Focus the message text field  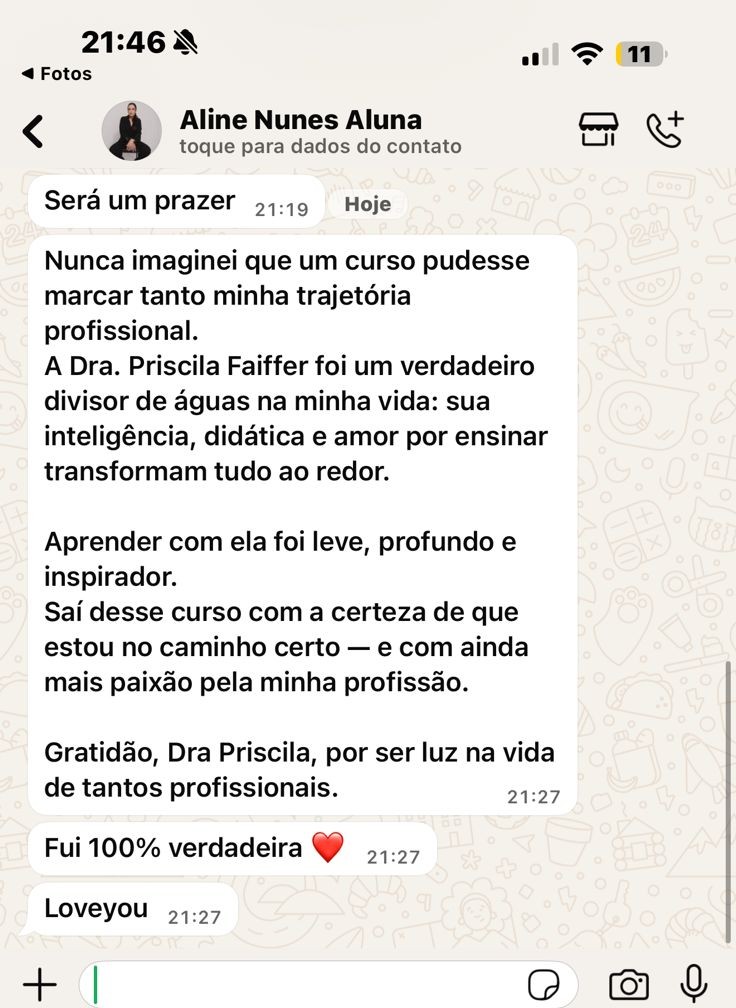(300, 985)
